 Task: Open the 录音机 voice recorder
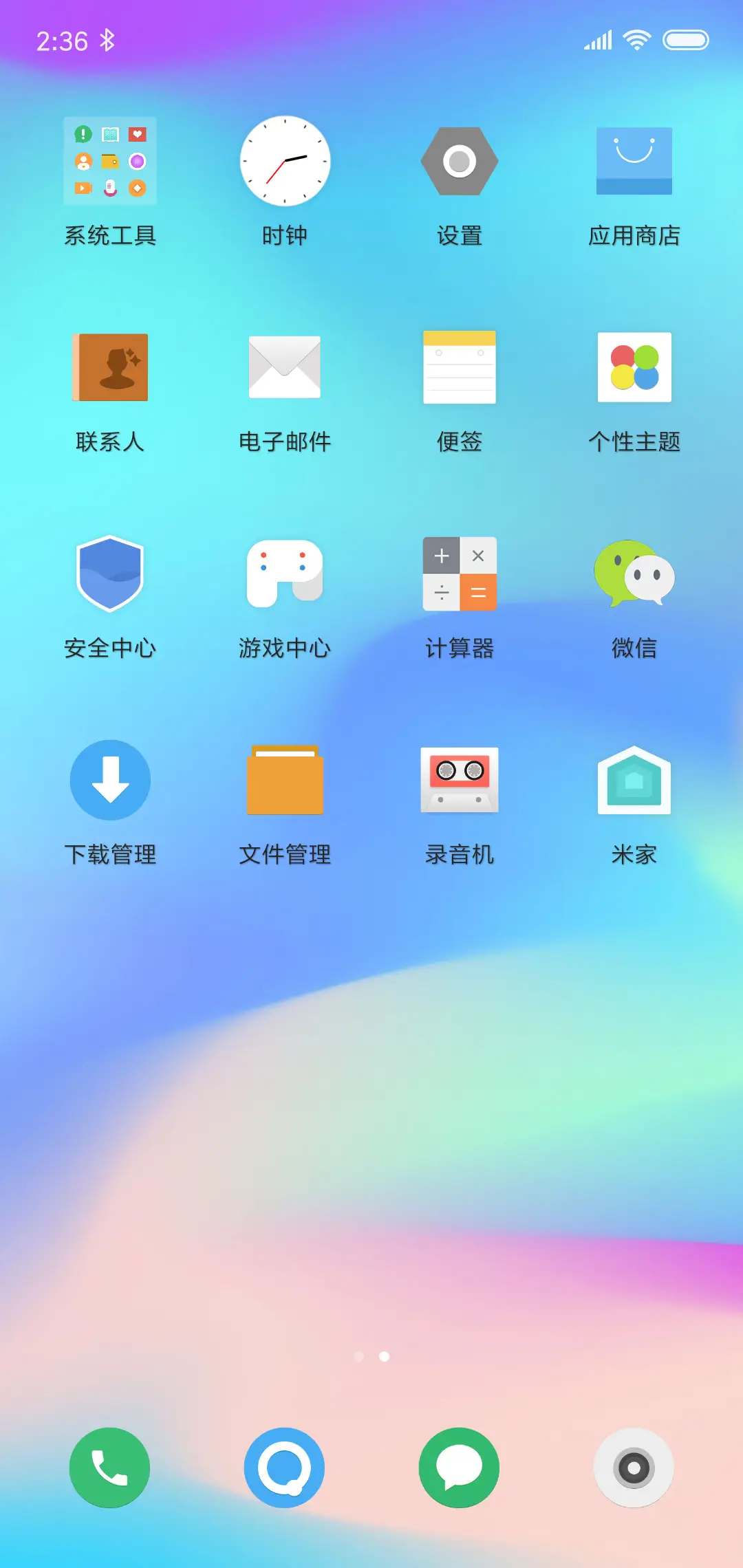click(x=459, y=780)
